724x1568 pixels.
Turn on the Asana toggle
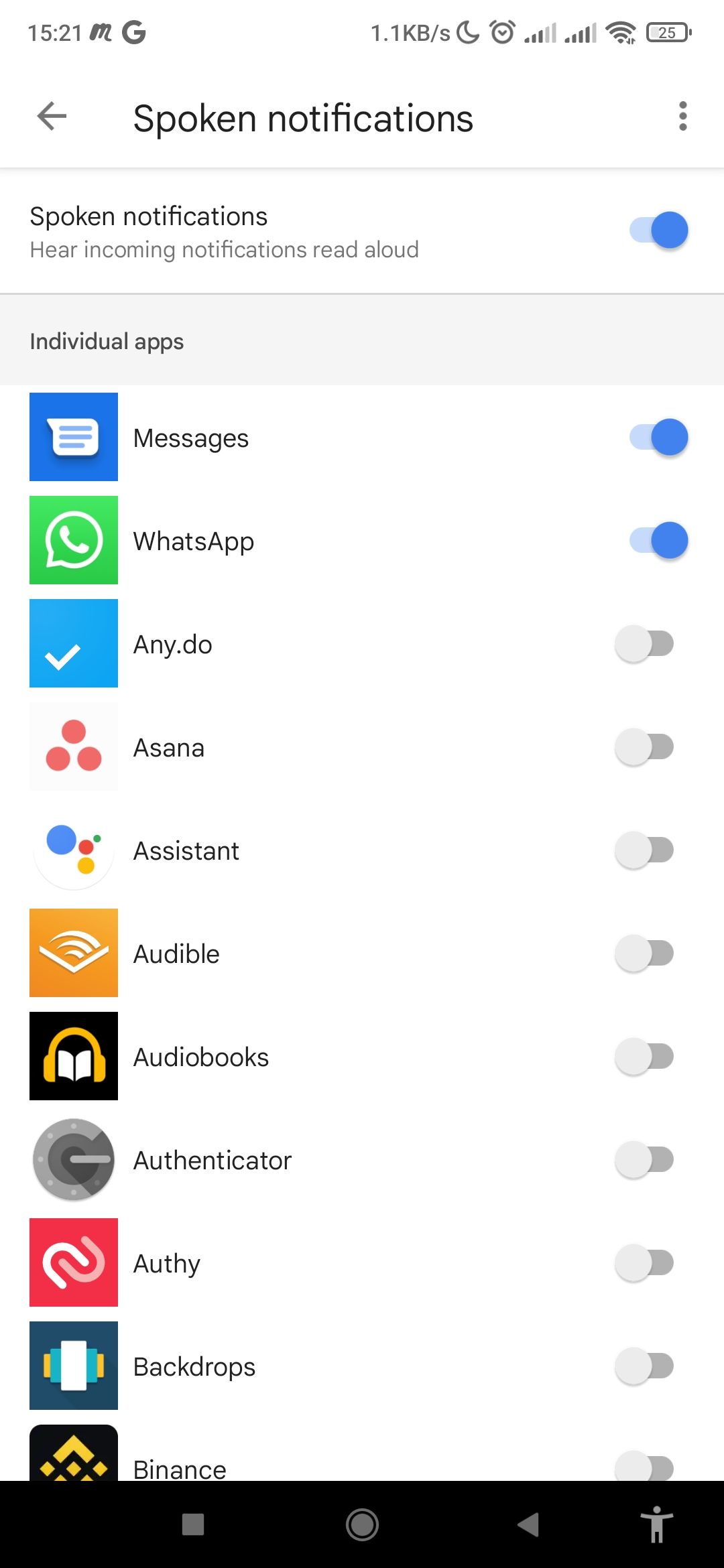[644, 747]
